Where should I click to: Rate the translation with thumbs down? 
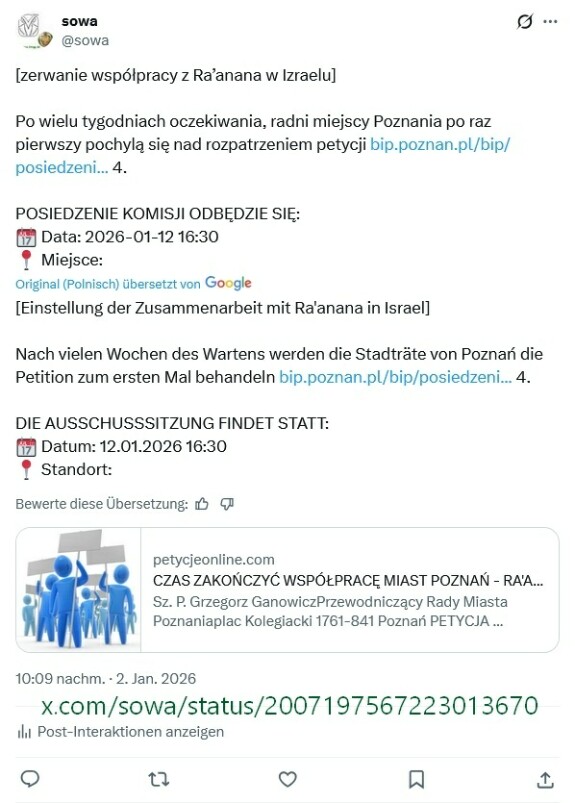click(x=227, y=504)
